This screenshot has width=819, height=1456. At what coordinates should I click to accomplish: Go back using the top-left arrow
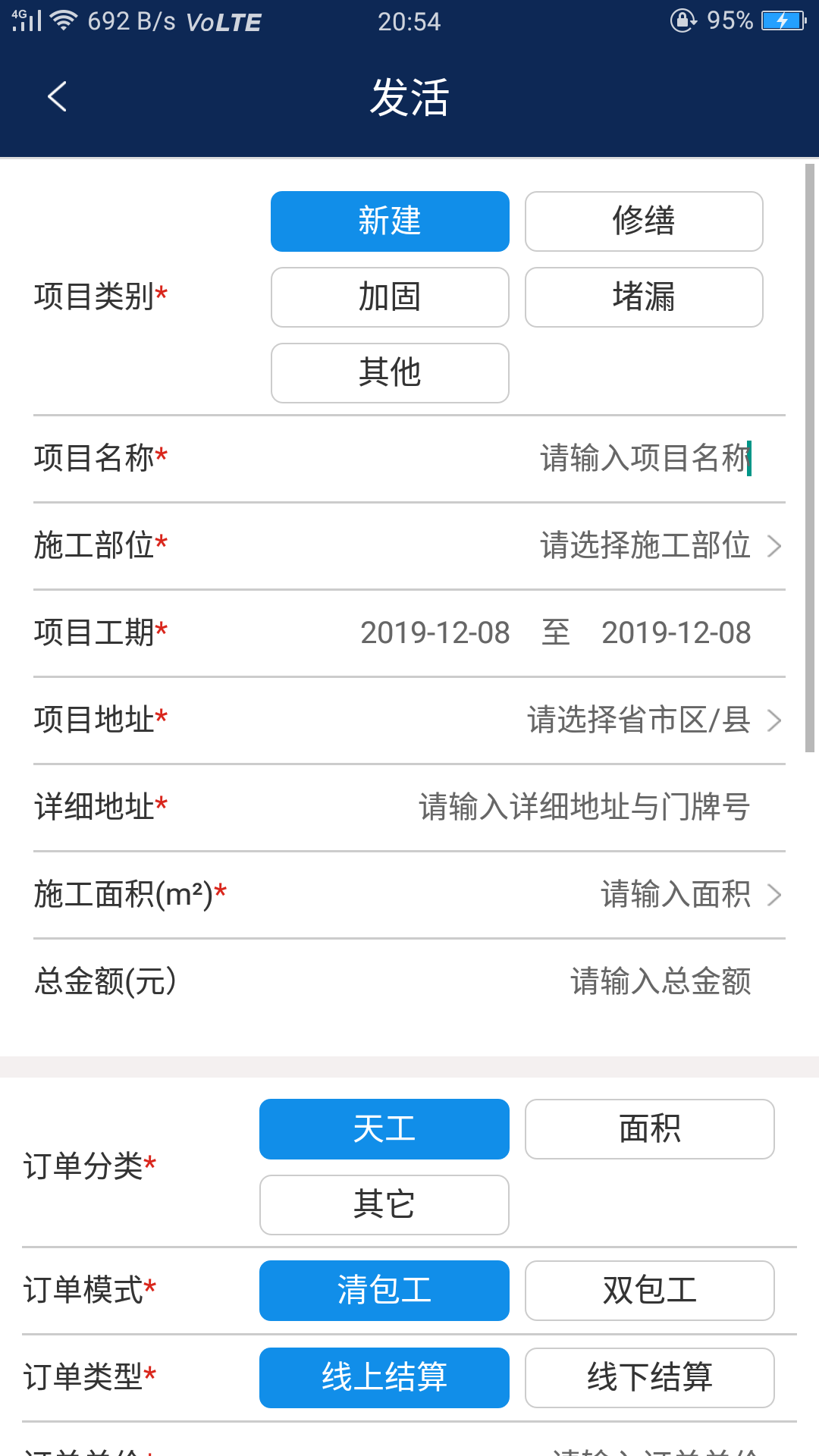tap(57, 97)
